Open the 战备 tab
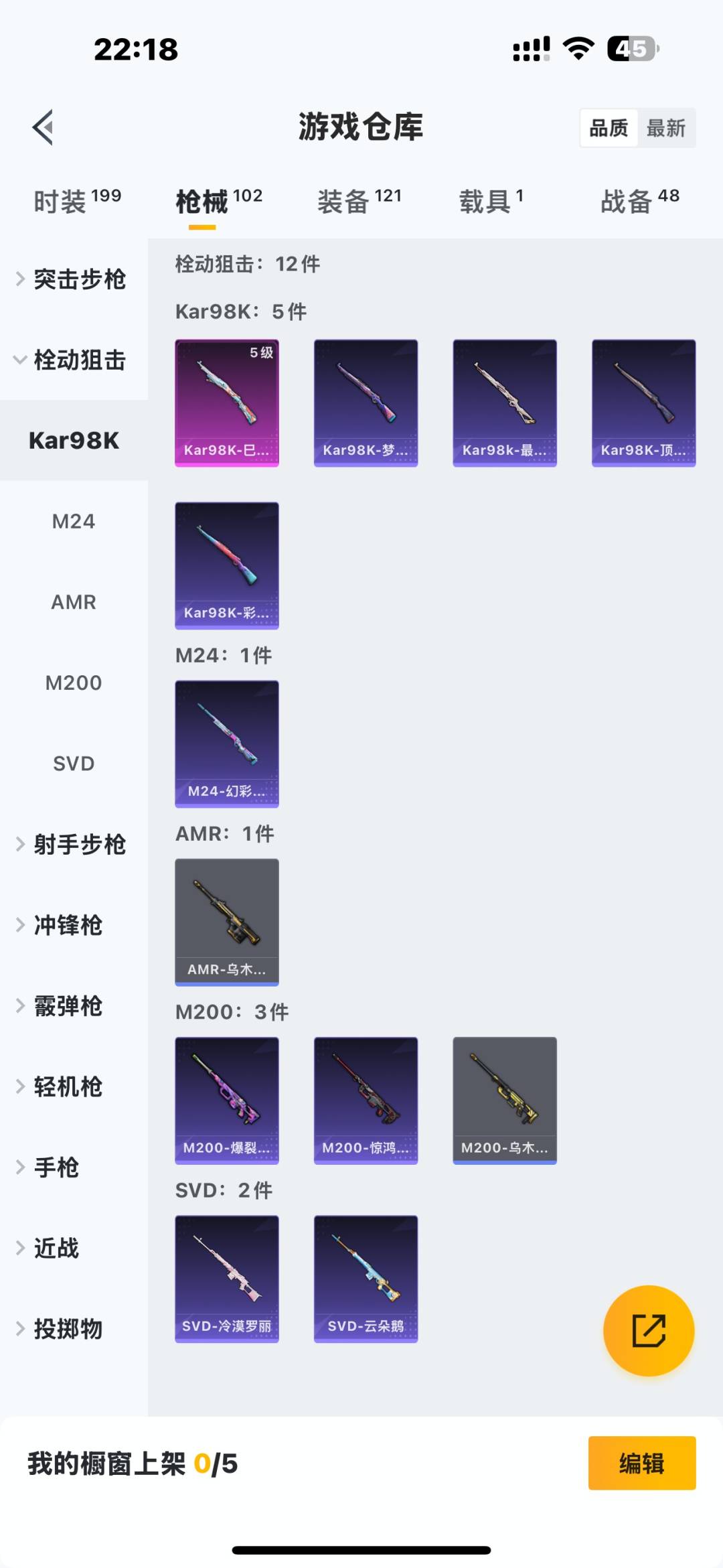 (639, 201)
